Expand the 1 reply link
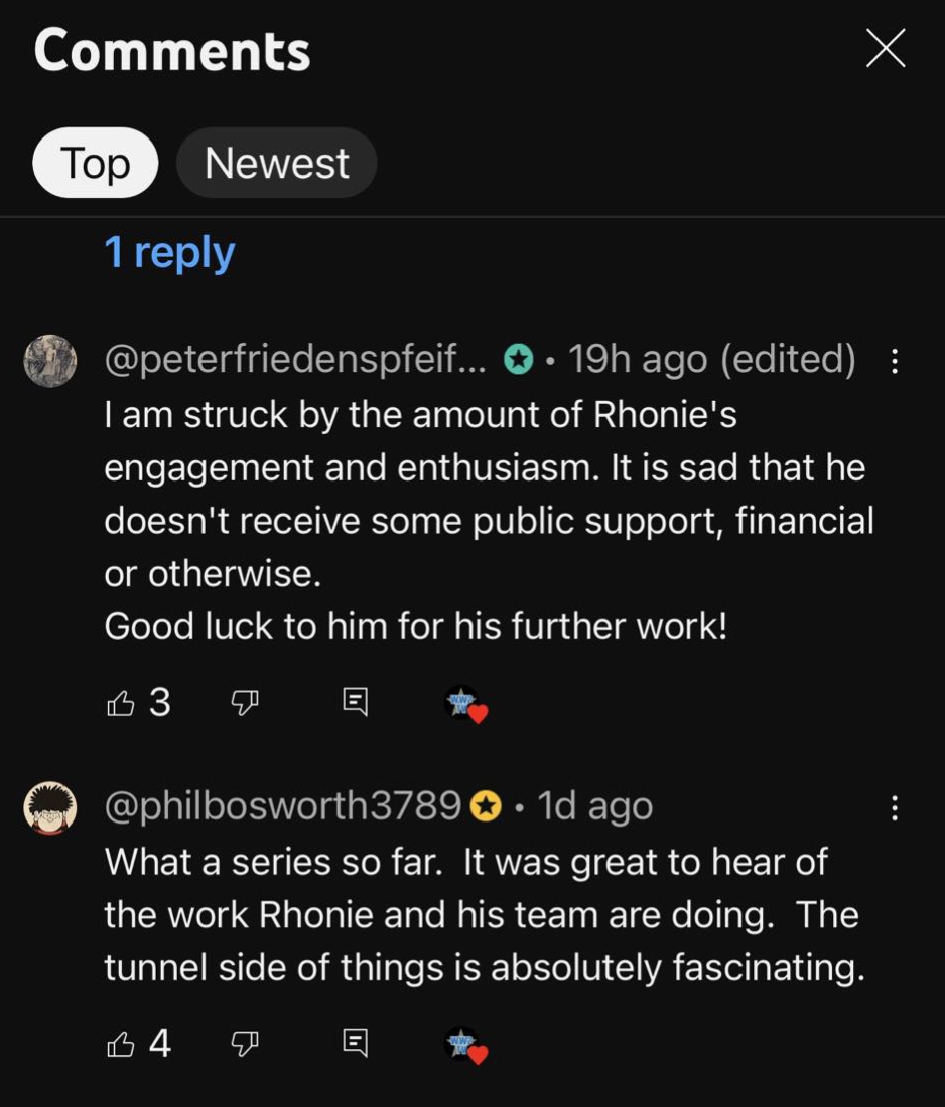 [x=170, y=252]
